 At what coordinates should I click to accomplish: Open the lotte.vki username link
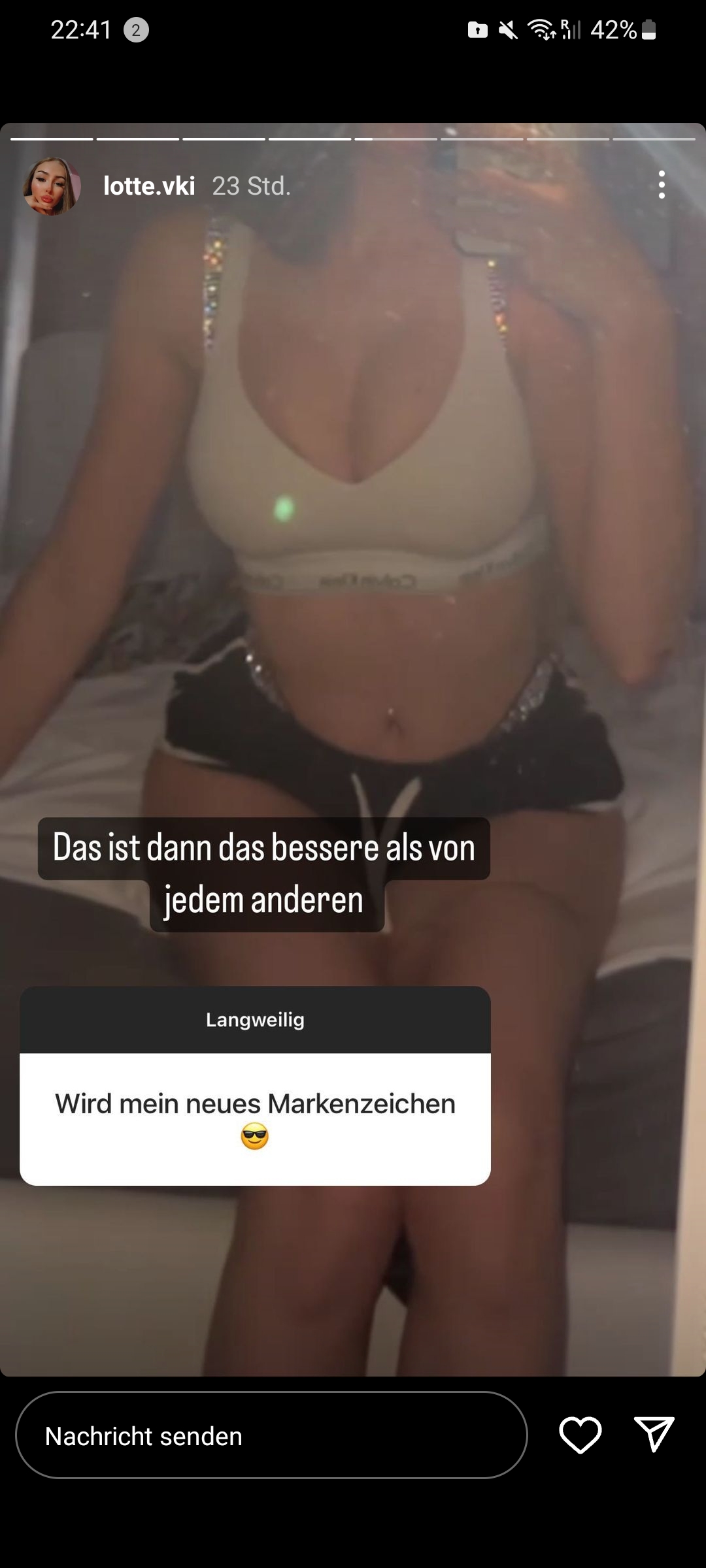coord(149,186)
